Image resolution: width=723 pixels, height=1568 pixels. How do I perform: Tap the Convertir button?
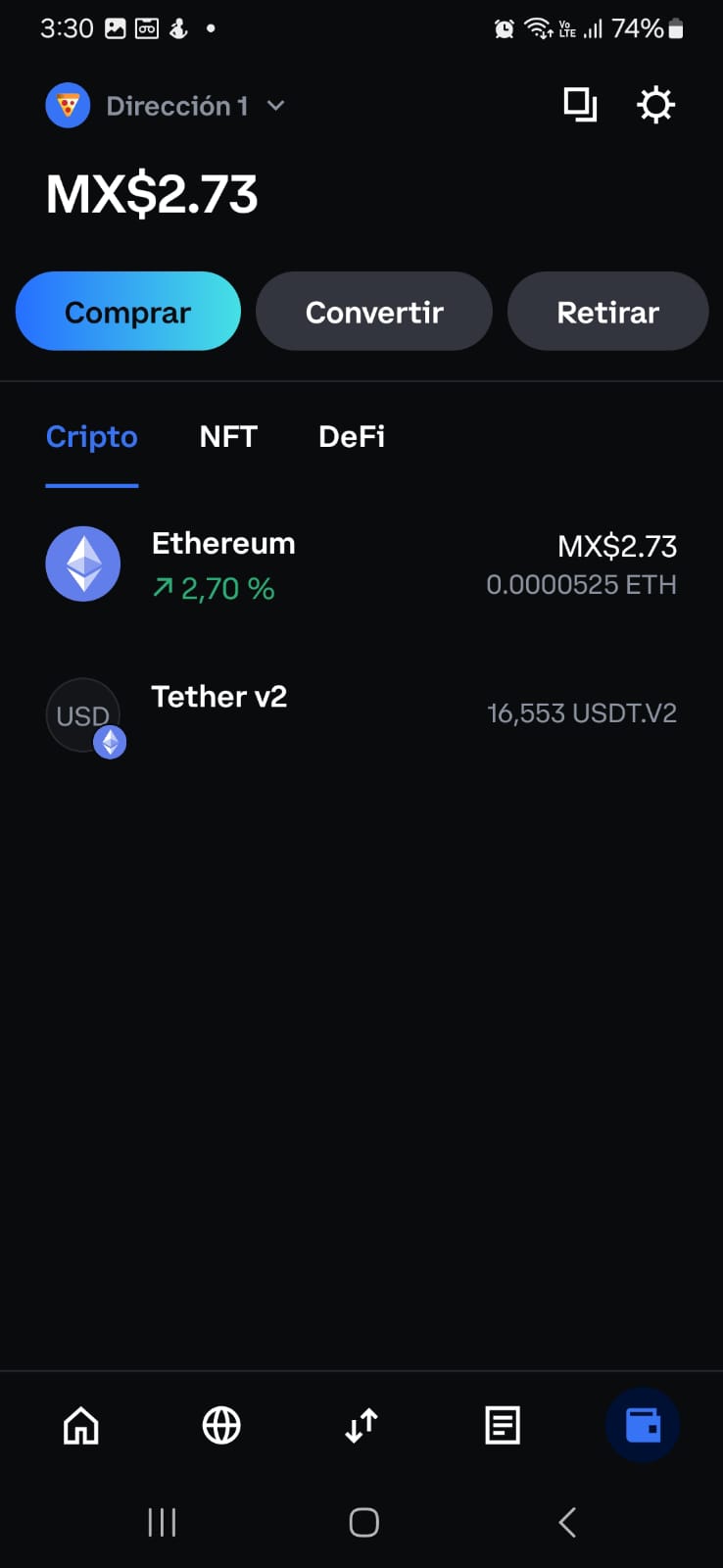tap(374, 312)
